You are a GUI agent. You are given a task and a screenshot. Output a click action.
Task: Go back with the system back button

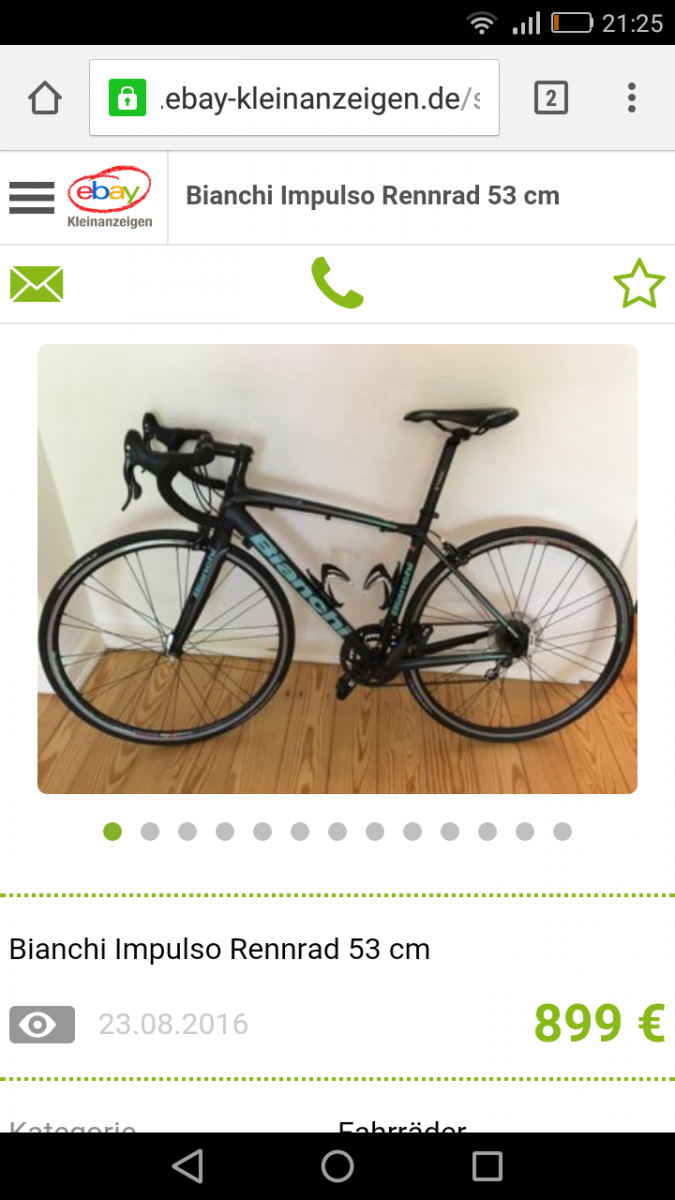point(187,1166)
